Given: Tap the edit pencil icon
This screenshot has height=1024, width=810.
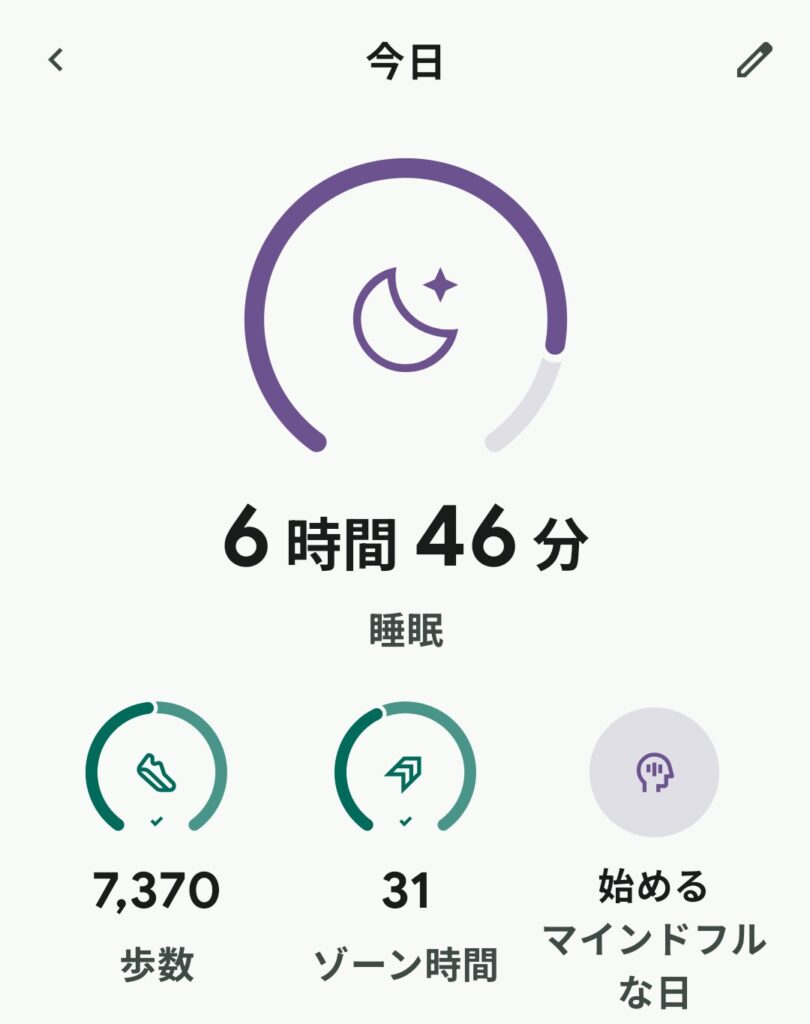Looking at the screenshot, I should coord(754,61).
